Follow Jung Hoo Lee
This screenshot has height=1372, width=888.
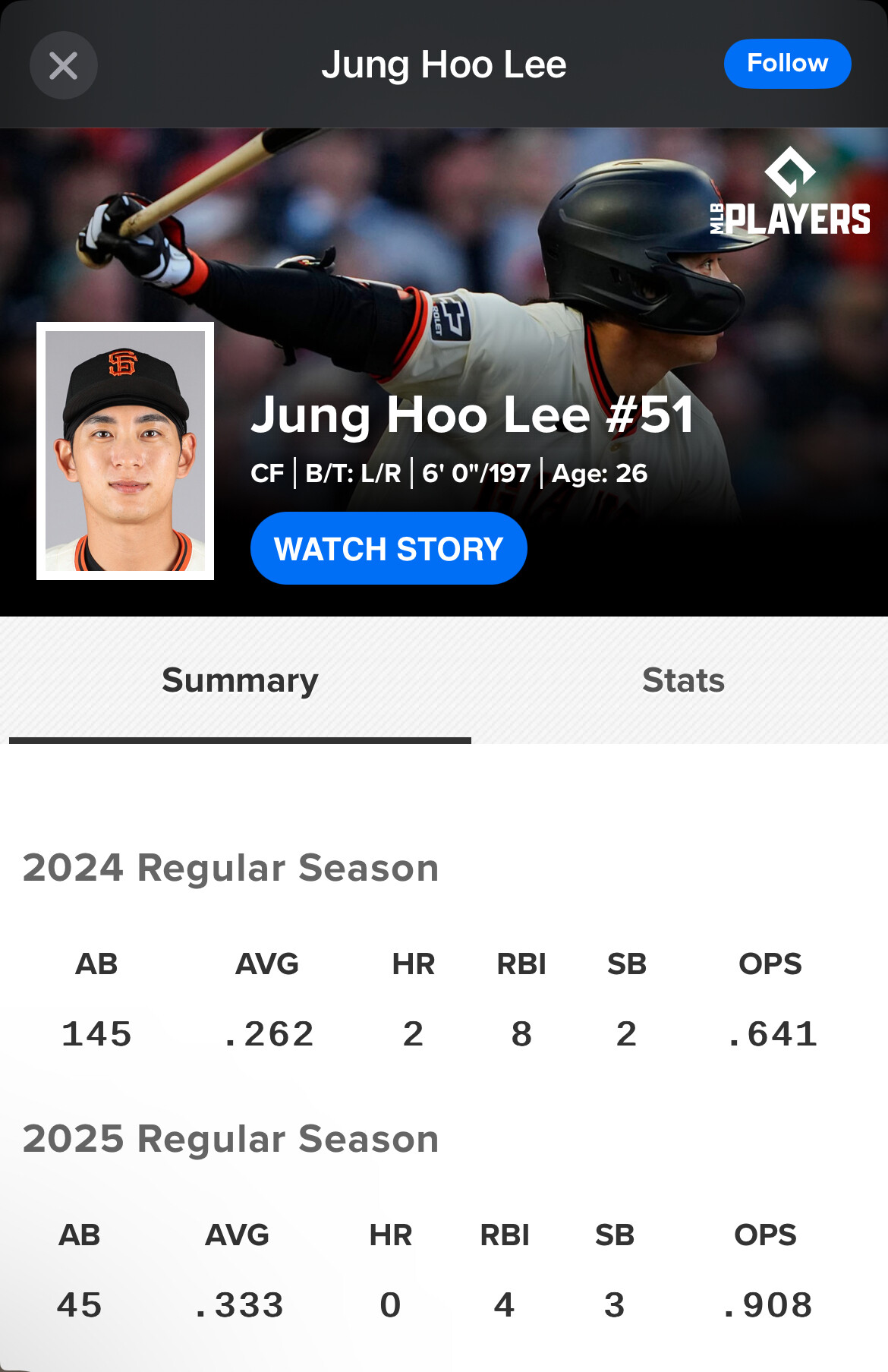click(787, 64)
